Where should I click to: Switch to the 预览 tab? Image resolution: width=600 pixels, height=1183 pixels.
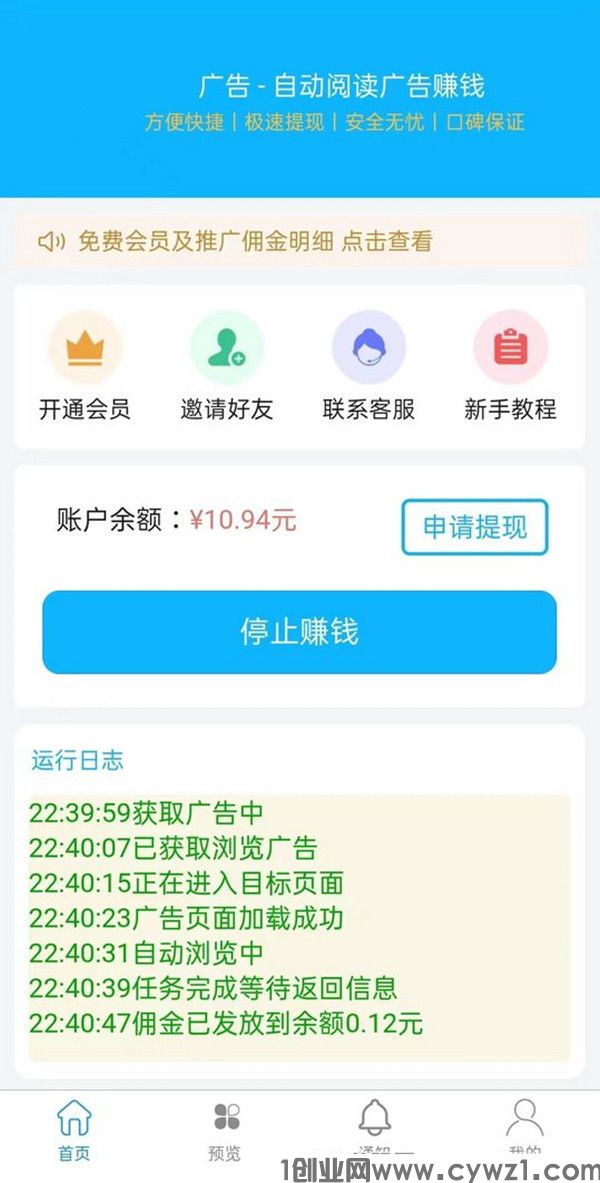click(x=225, y=1130)
